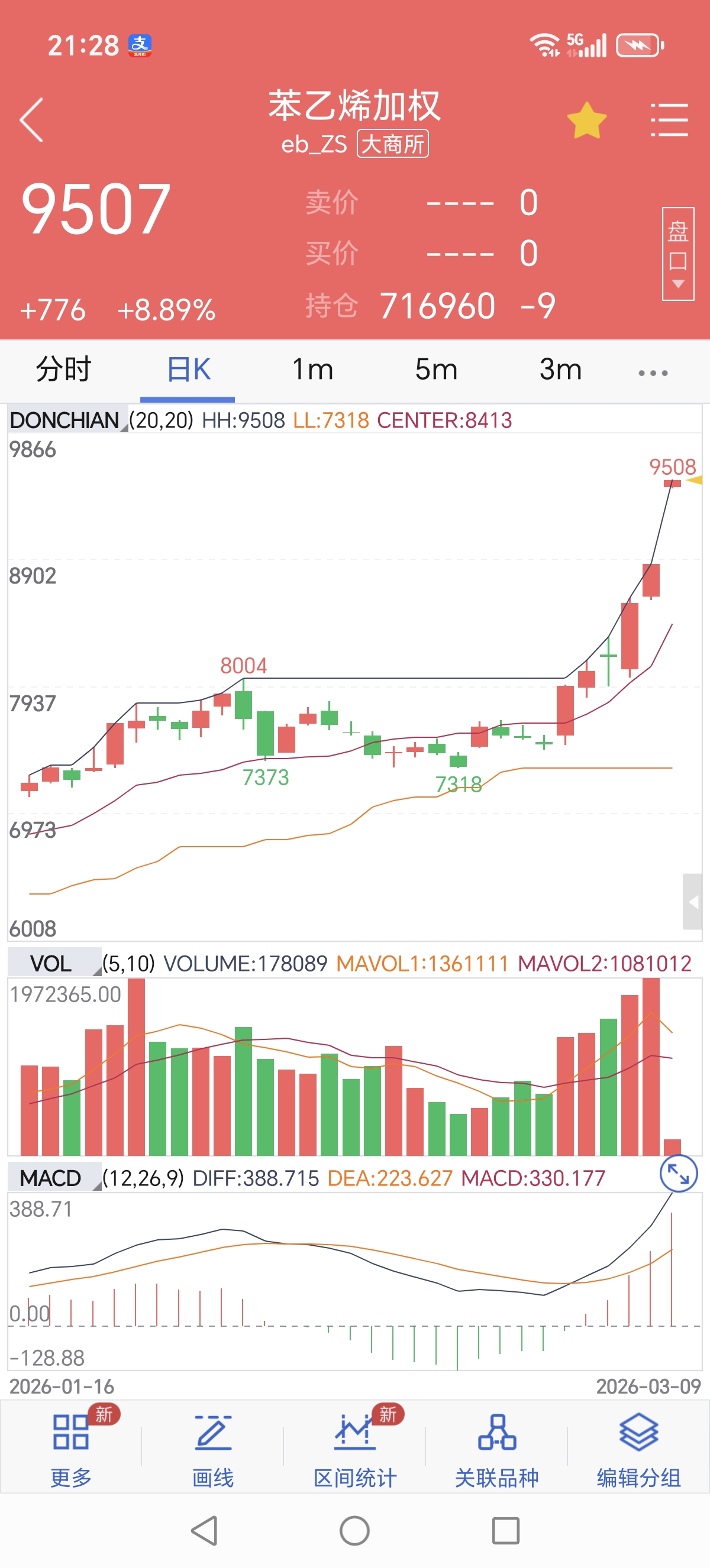Open the 更多 menu

pyautogui.click(x=71, y=1449)
